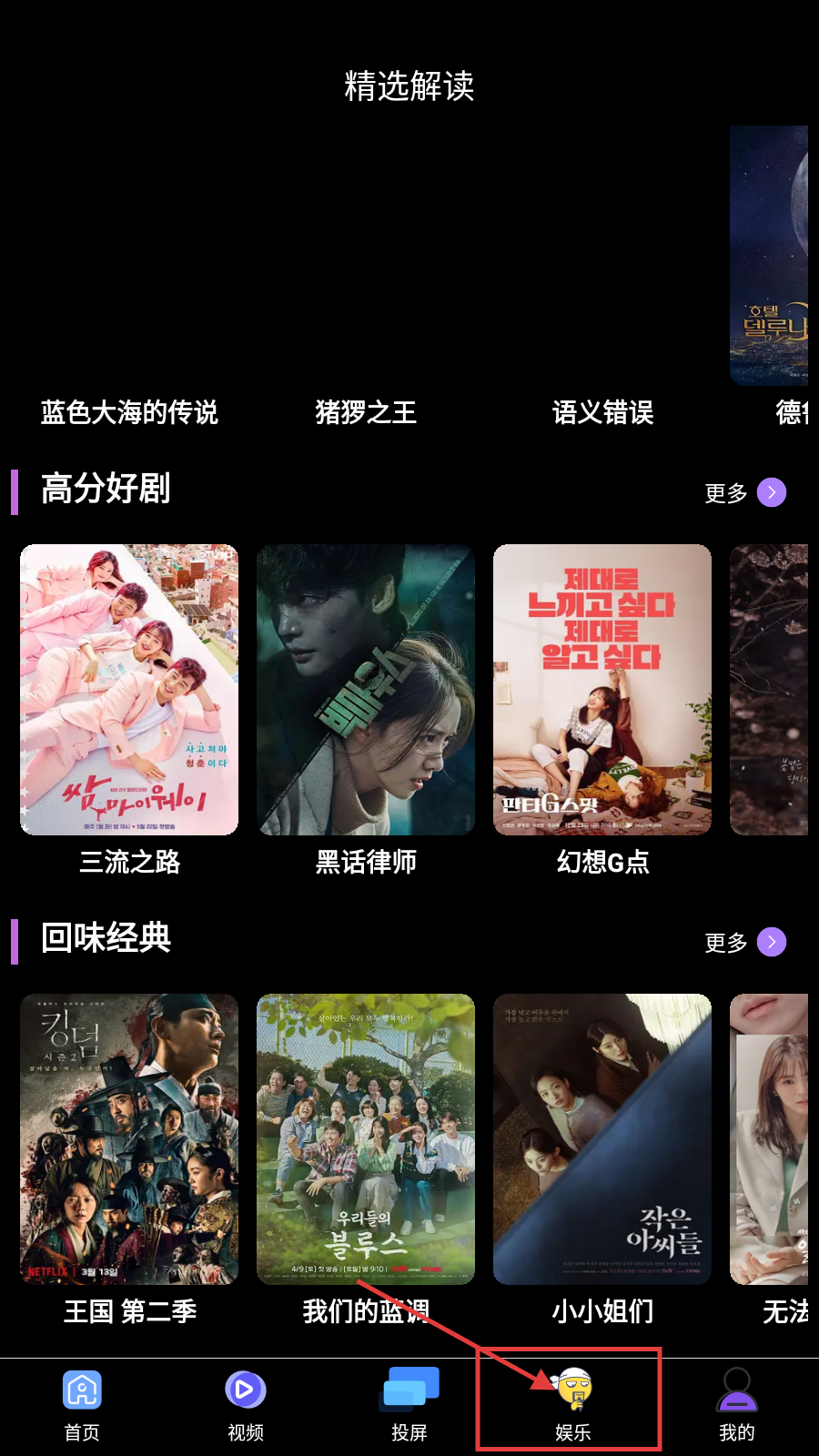Open the 幻想G点 poster

(602, 689)
